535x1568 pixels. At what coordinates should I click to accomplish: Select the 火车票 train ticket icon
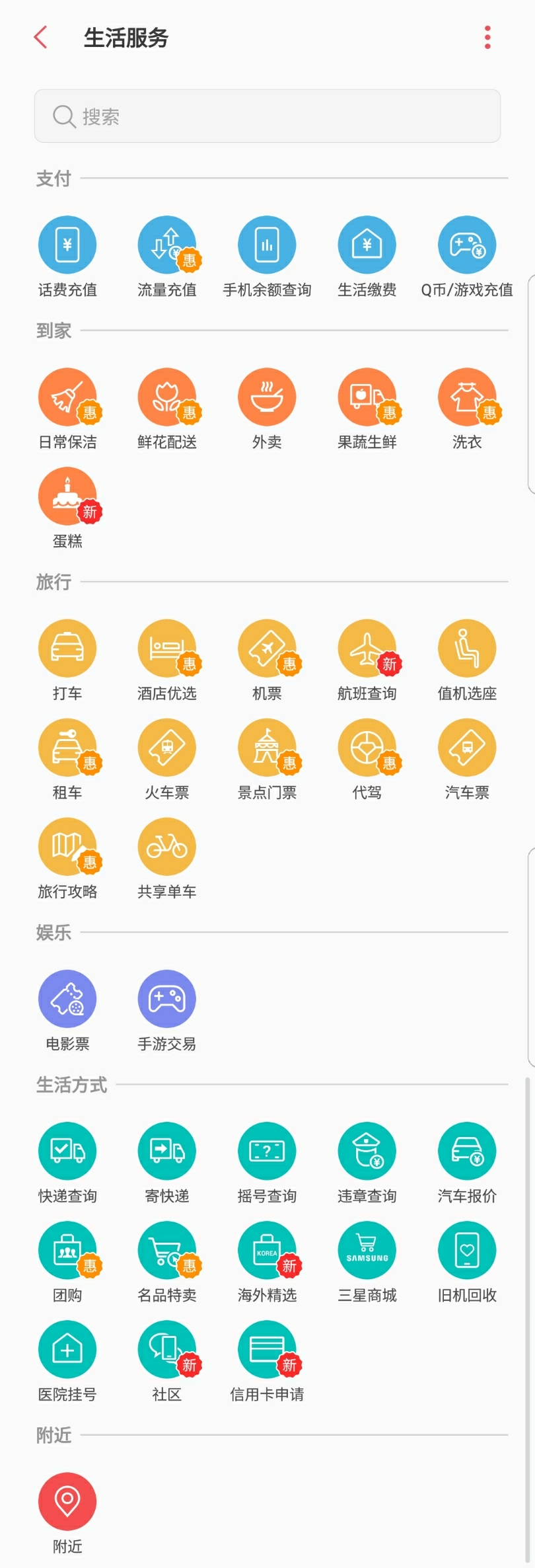(166, 747)
